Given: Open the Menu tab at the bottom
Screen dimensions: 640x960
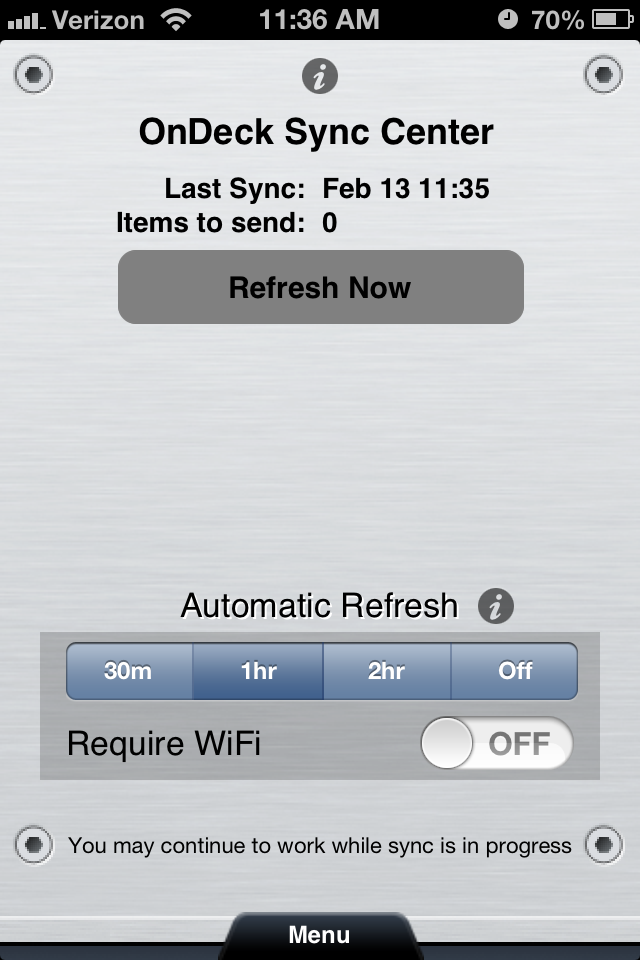Looking at the screenshot, I should coord(319,936).
